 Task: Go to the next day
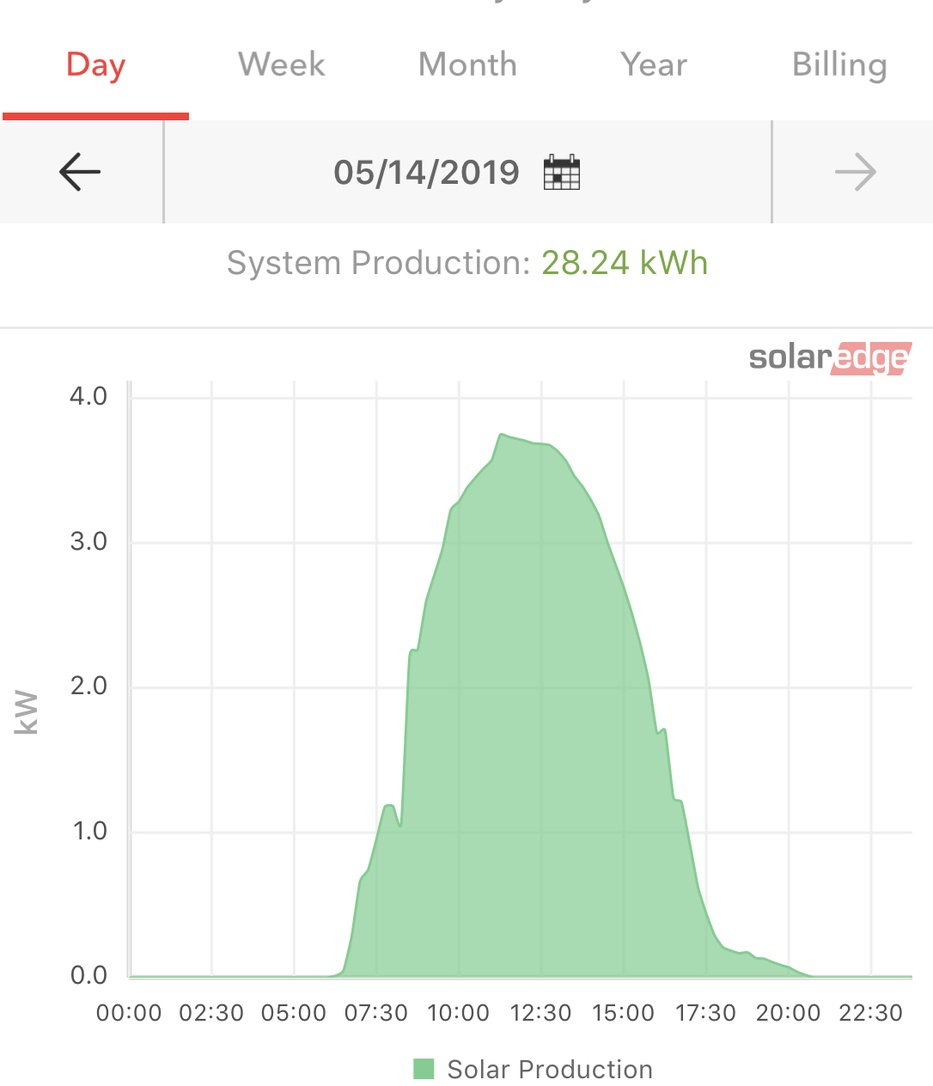coord(855,173)
